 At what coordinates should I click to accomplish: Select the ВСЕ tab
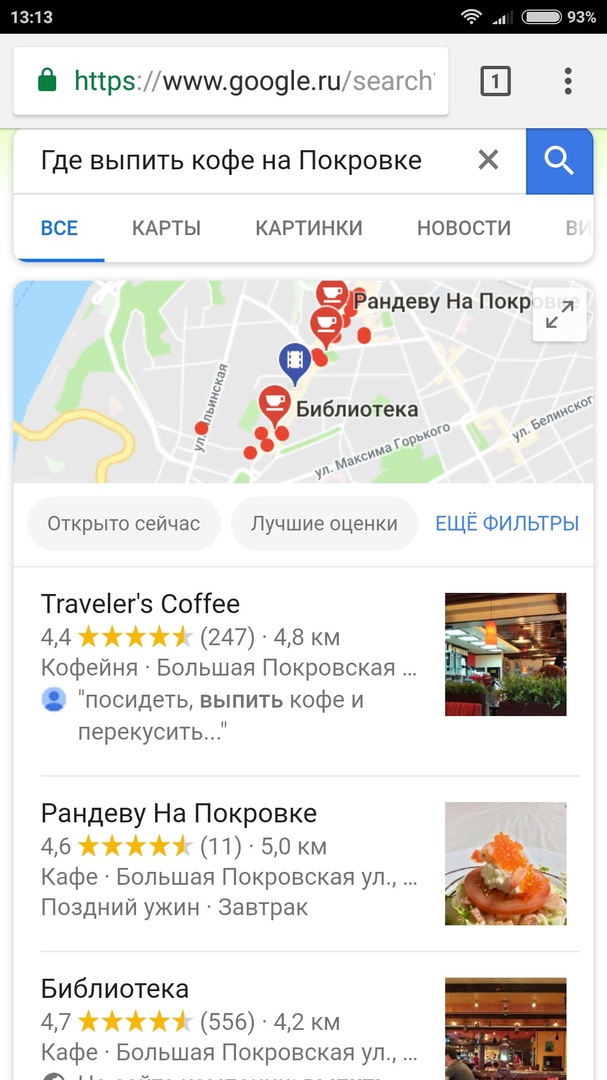point(59,228)
